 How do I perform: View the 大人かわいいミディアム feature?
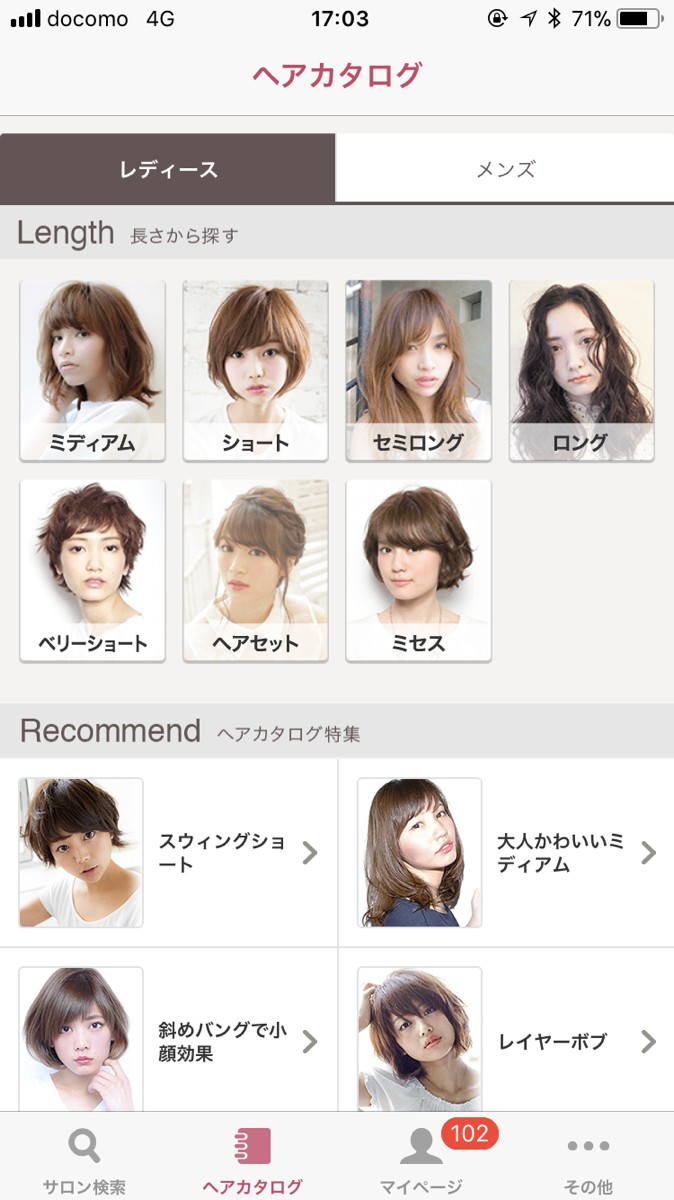click(507, 853)
